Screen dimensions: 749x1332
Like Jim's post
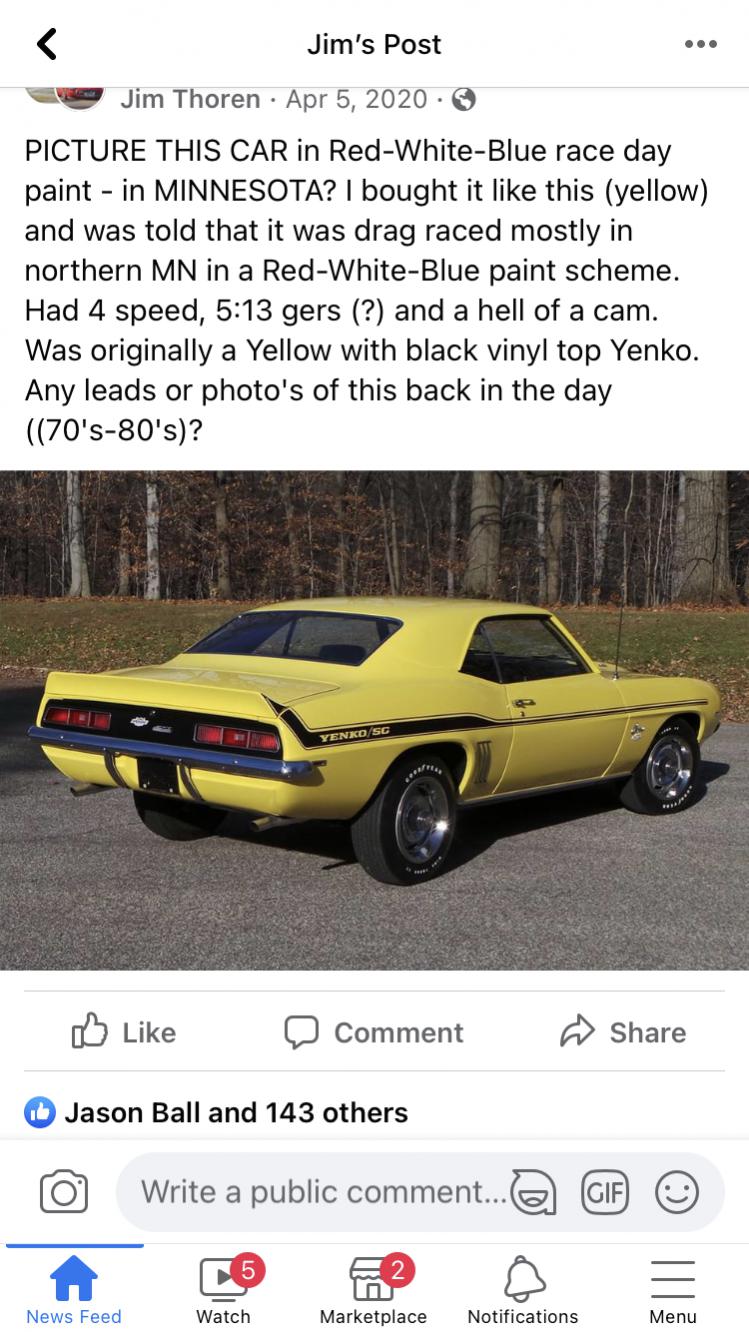coord(124,1032)
